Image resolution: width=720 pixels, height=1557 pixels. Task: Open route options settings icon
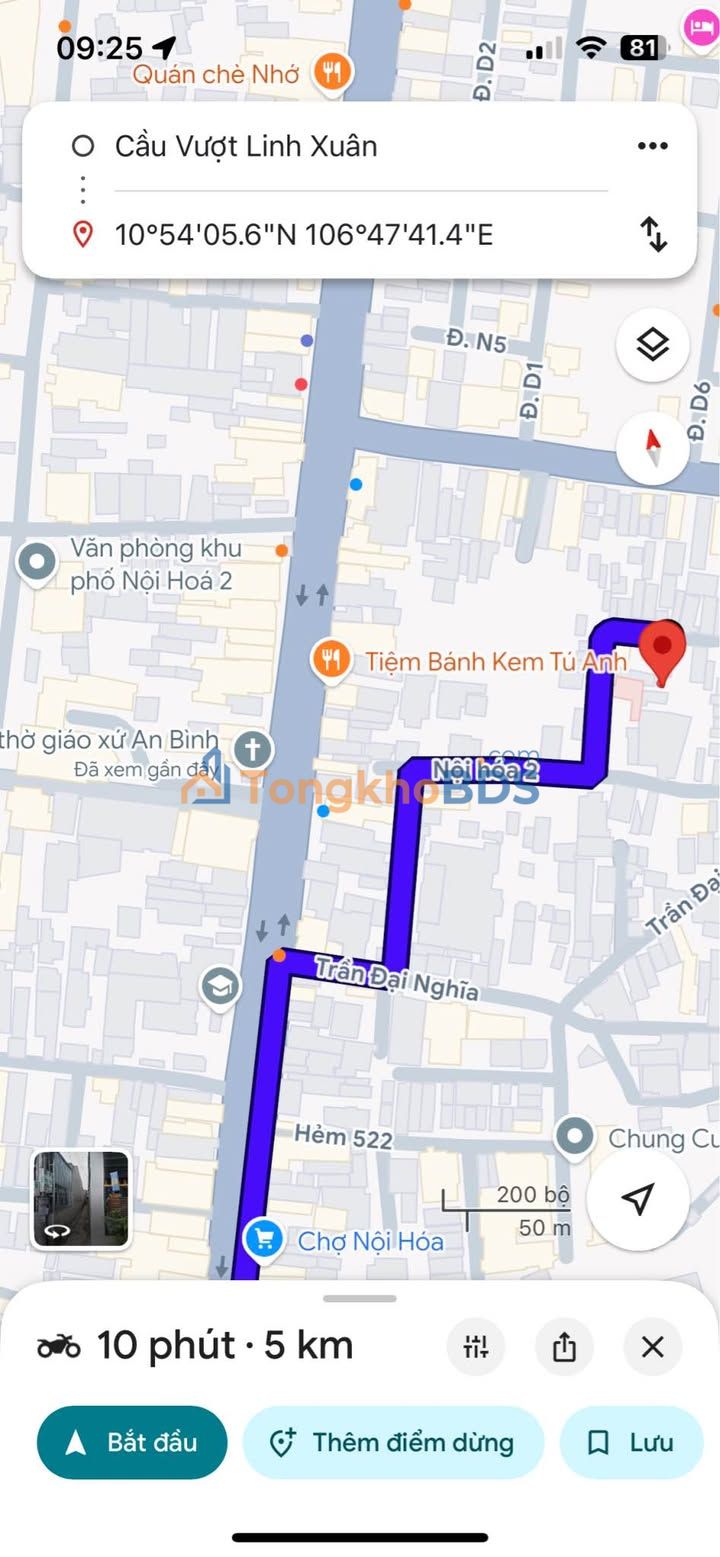(476, 1347)
